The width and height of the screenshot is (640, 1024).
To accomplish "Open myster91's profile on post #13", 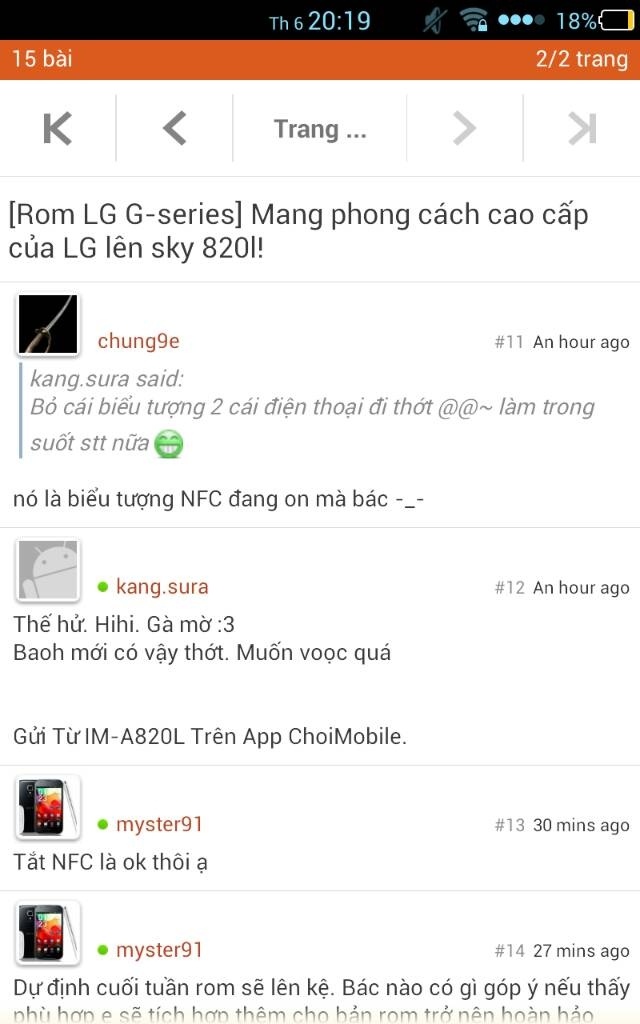I will click(159, 825).
